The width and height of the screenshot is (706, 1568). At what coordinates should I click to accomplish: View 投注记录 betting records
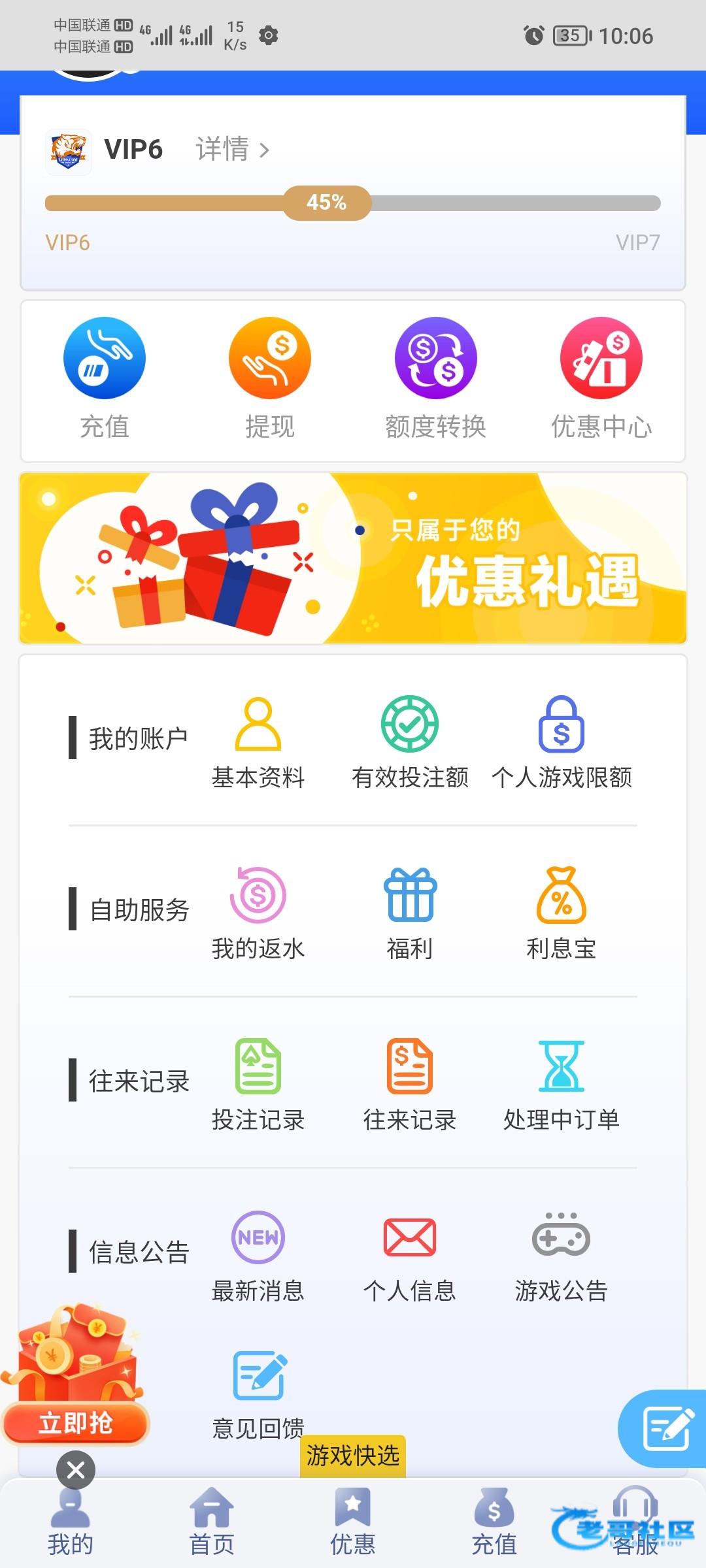coord(258,1084)
